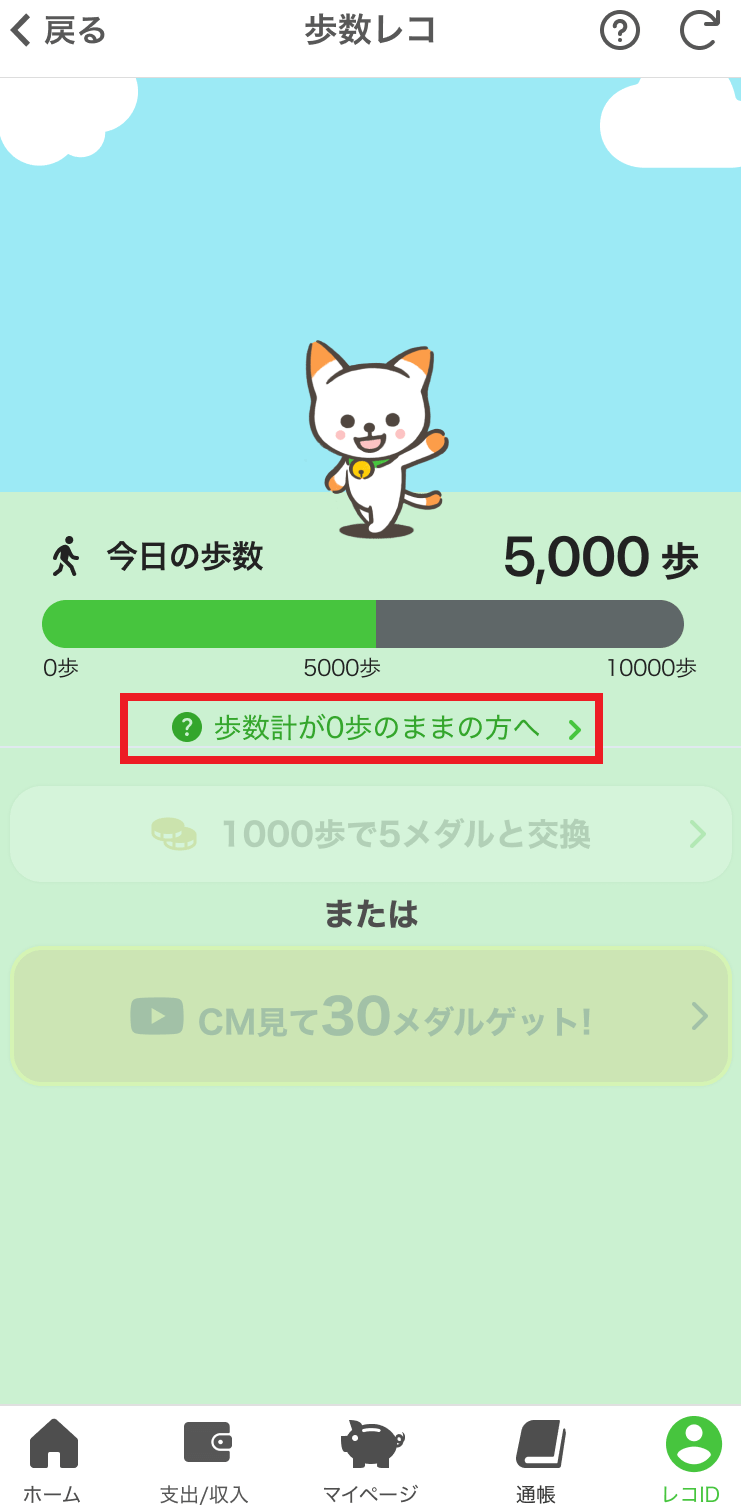Screen dimensions: 741x1508
Task: Go back with the 戻る button
Action: coord(58,31)
